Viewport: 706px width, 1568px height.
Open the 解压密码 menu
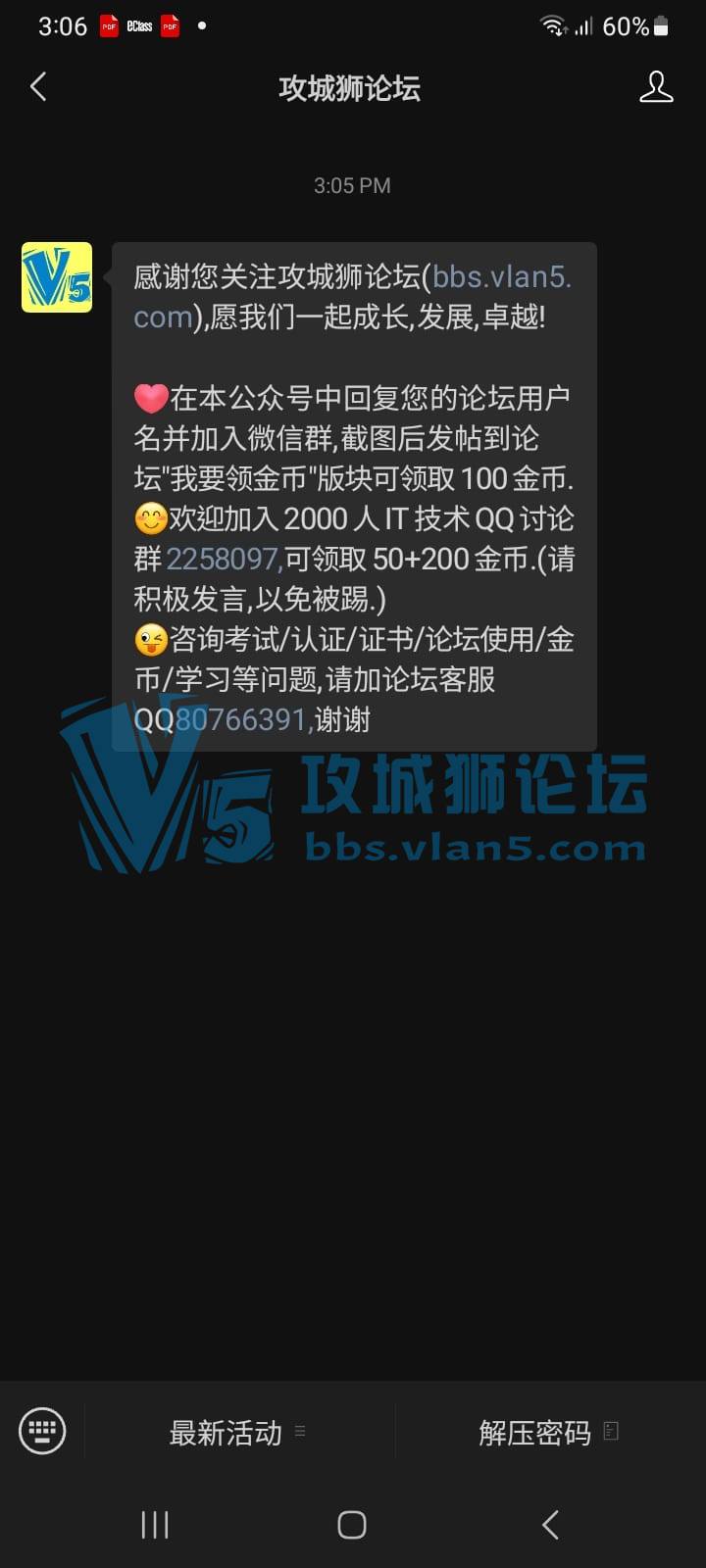pyautogui.click(x=547, y=1433)
